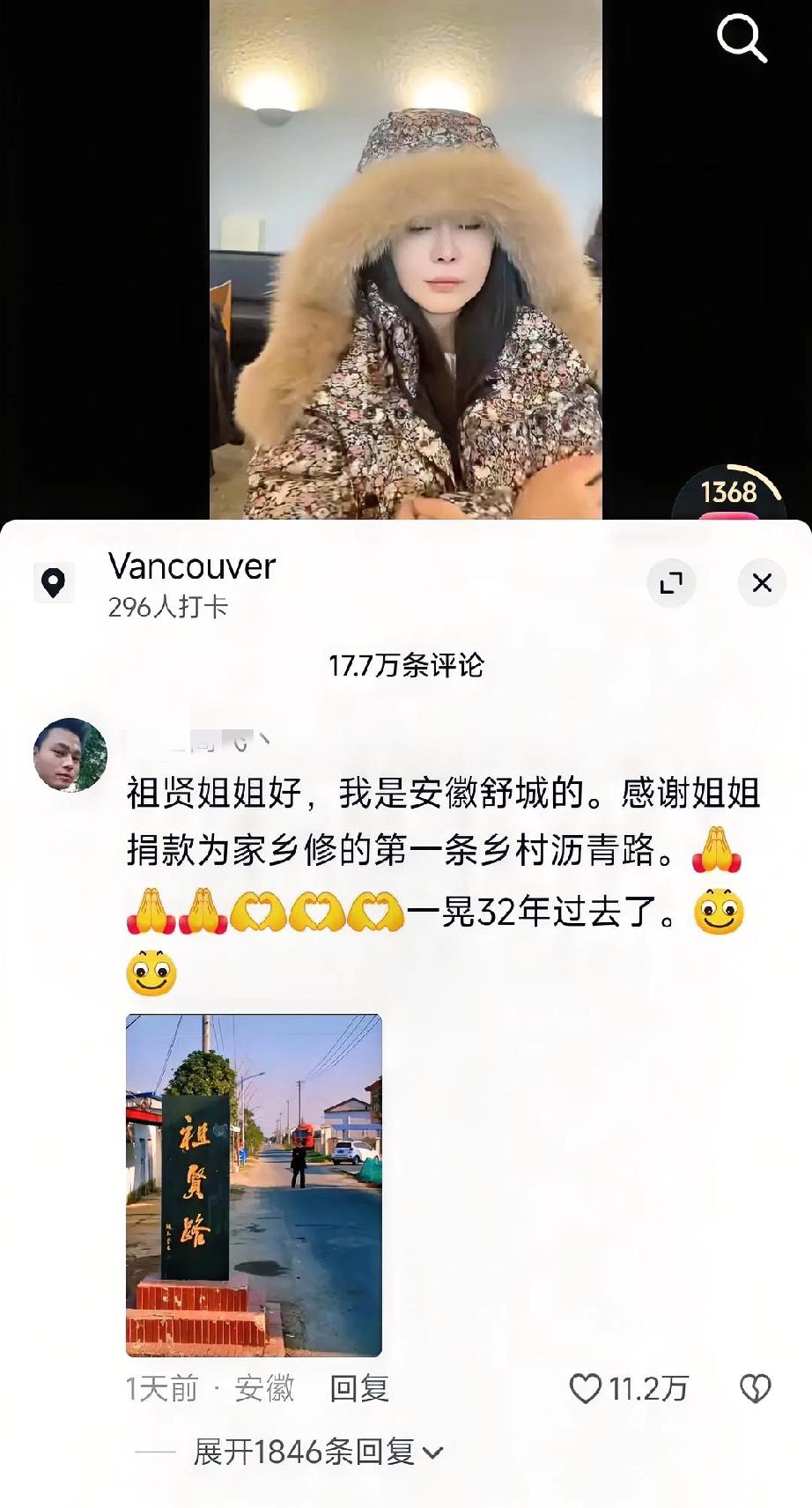This screenshot has width=812, height=1508.
Task: Click the location pin icon beside Vancouver
Action: [55, 582]
